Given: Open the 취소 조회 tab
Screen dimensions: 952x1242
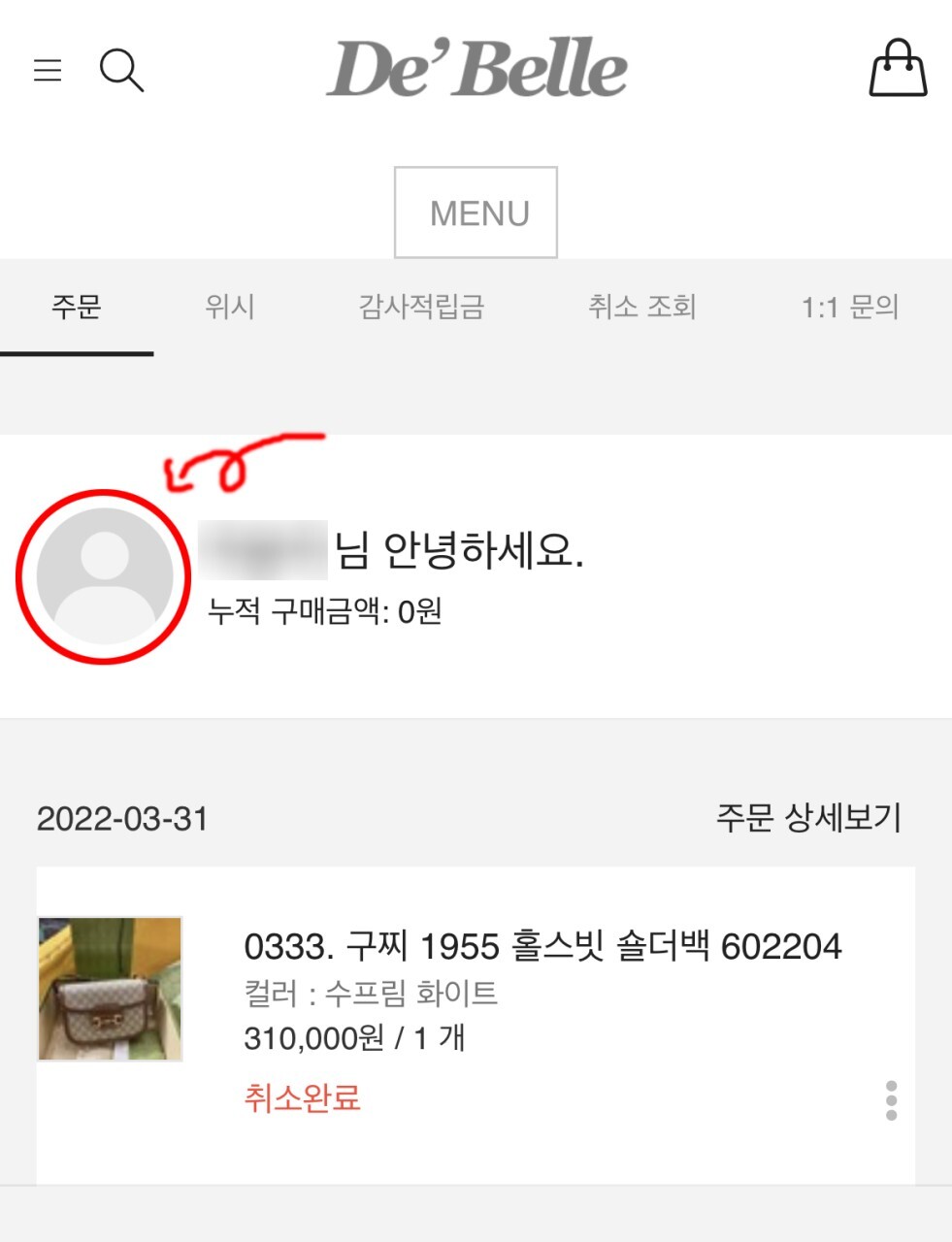Looking at the screenshot, I should [x=642, y=308].
